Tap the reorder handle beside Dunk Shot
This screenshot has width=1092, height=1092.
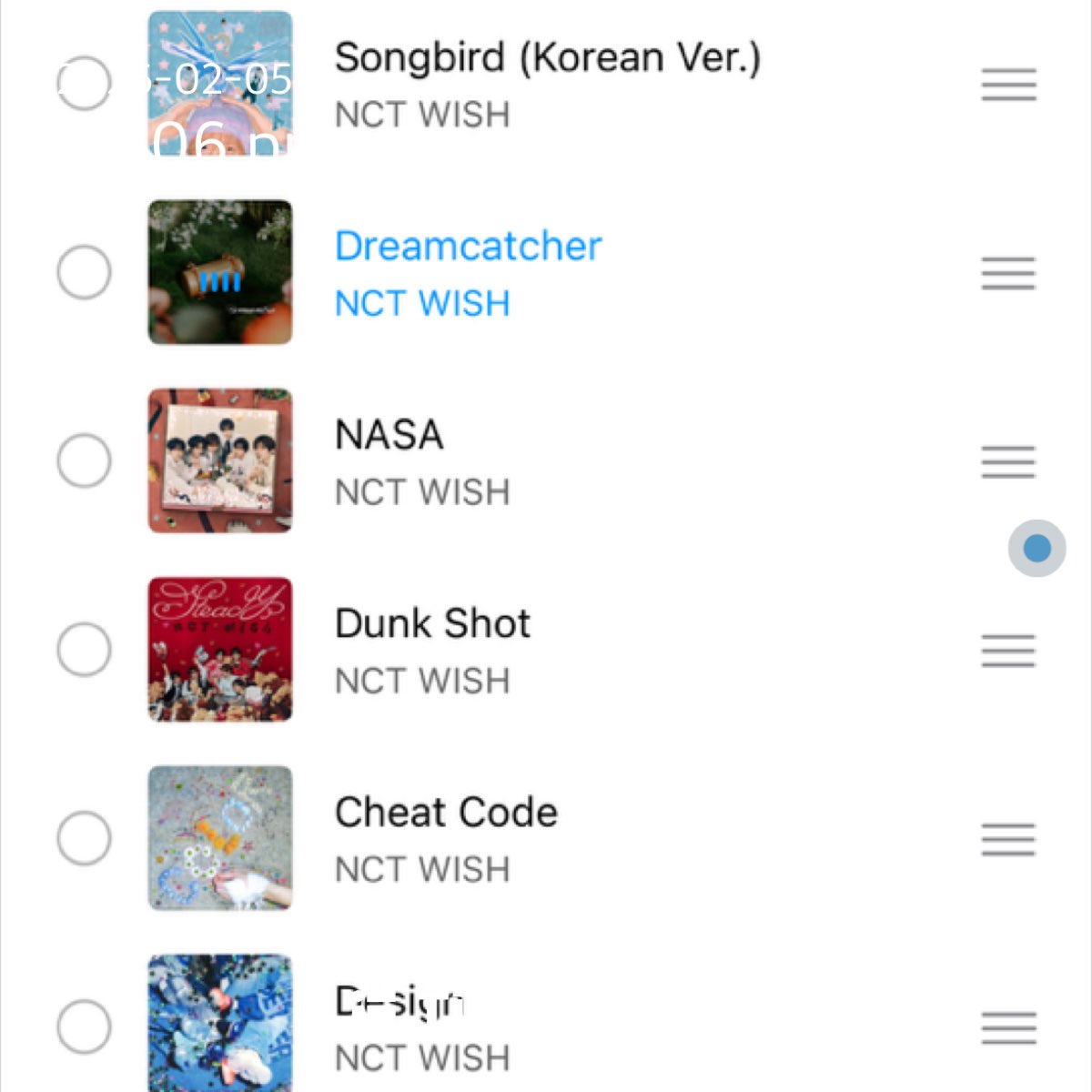tap(1008, 651)
